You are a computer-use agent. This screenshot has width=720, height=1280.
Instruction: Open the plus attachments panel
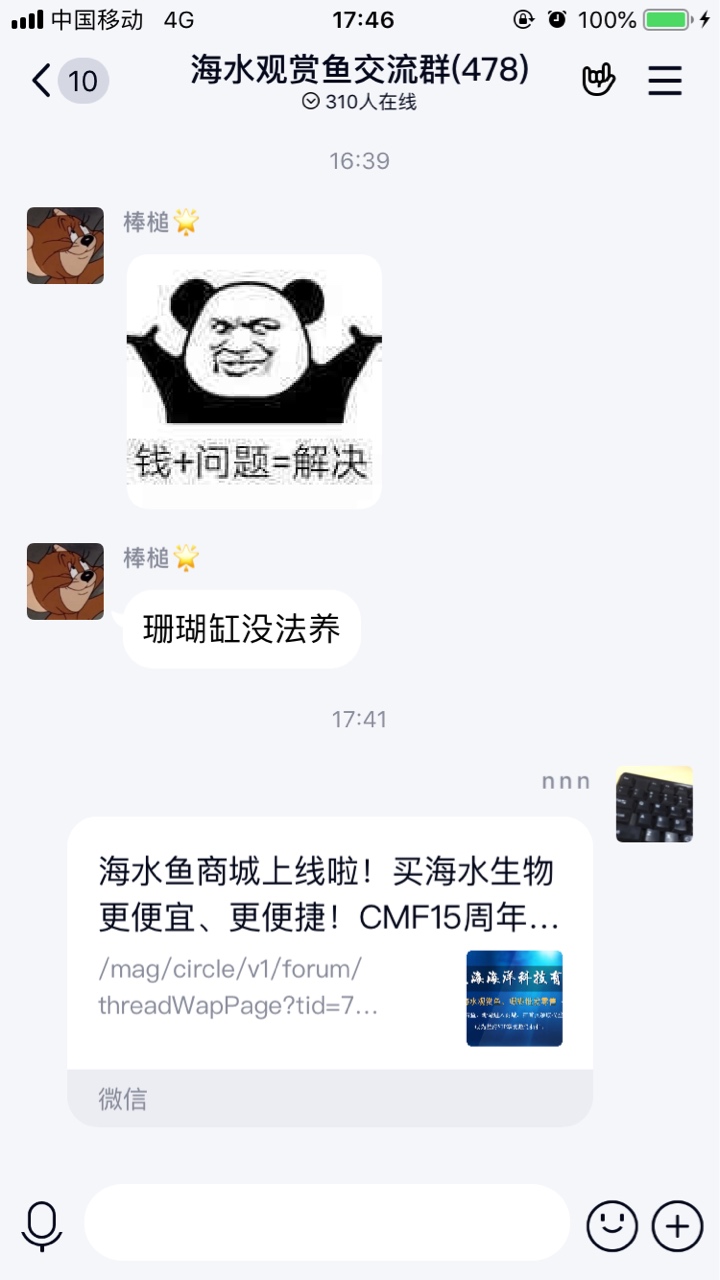pyautogui.click(x=677, y=1225)
